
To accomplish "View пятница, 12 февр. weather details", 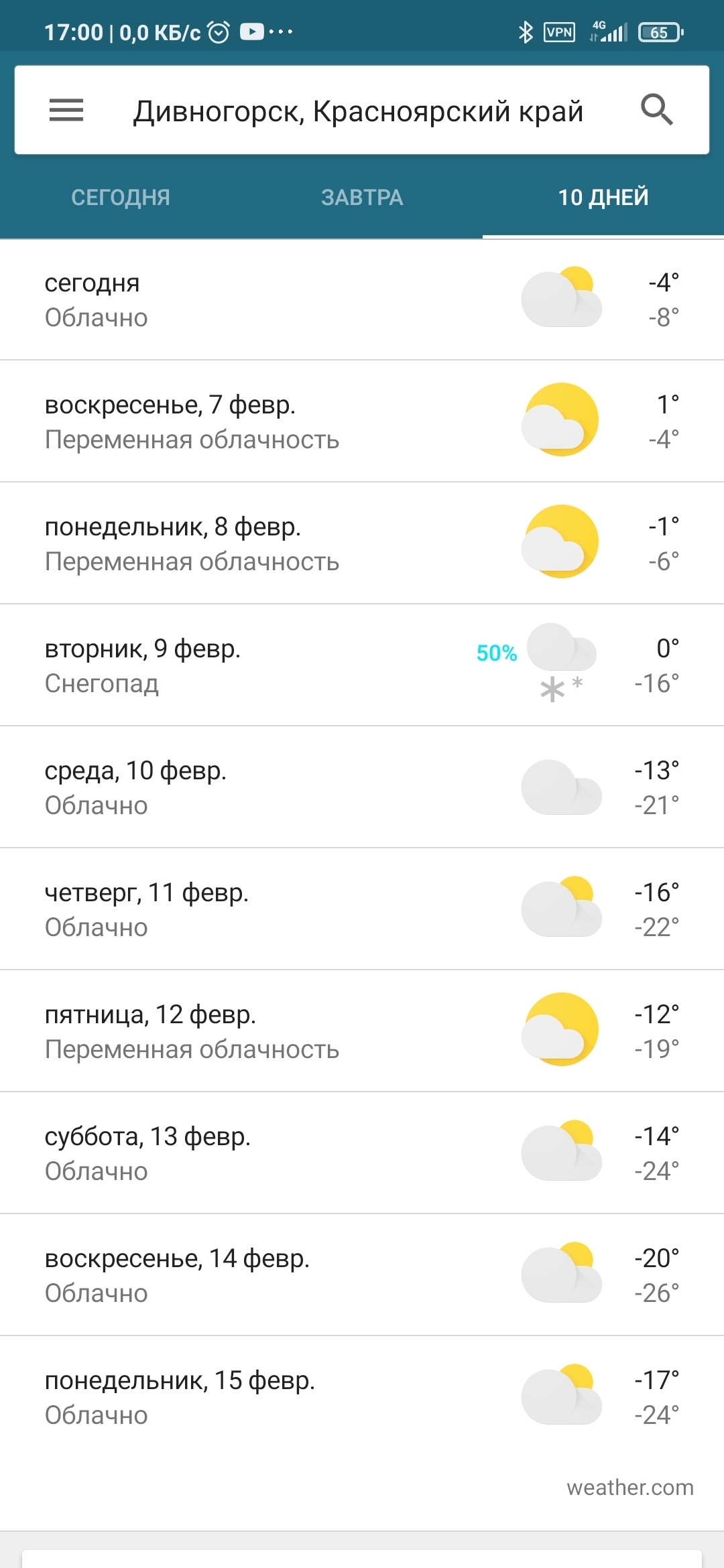I will 362,1032.
